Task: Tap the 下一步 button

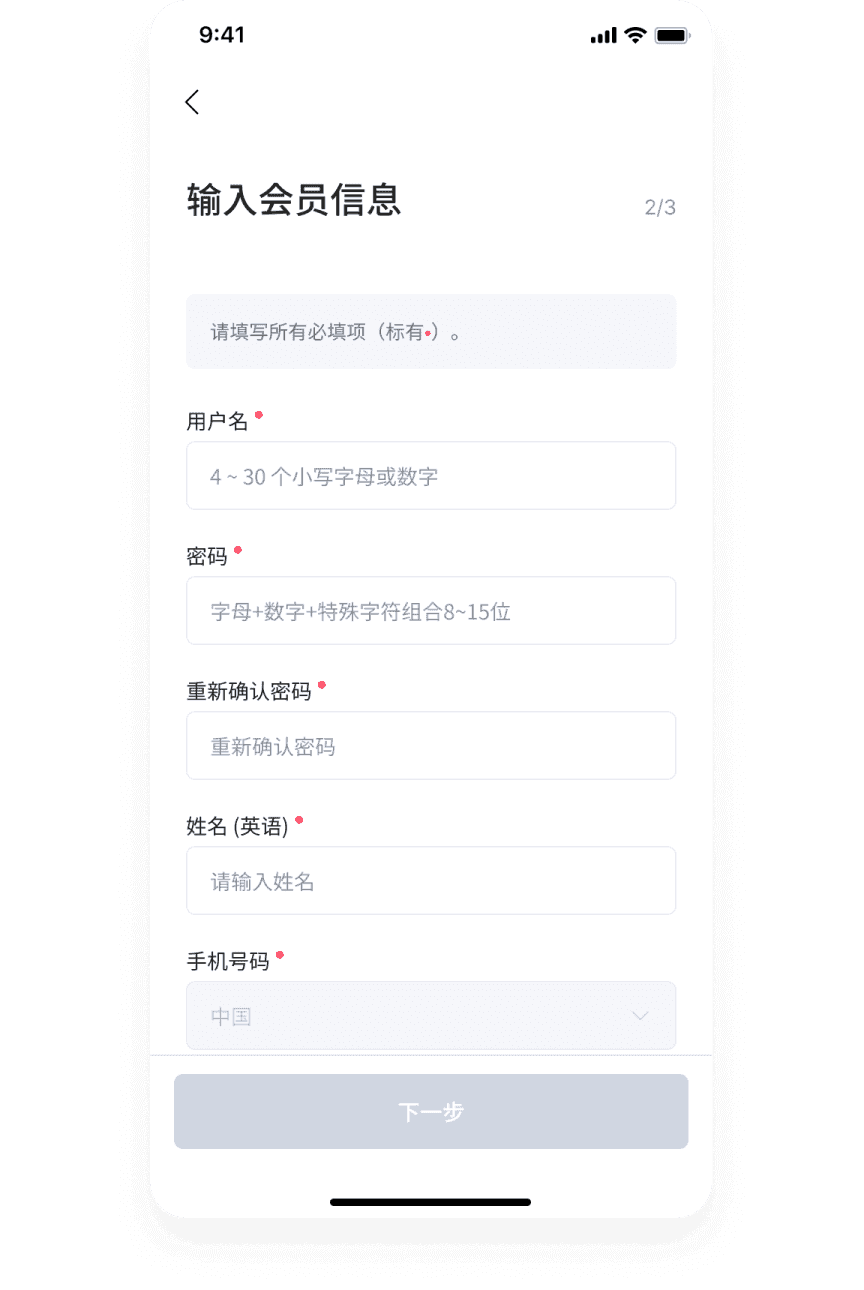Action: click(x=430, y=1112)
